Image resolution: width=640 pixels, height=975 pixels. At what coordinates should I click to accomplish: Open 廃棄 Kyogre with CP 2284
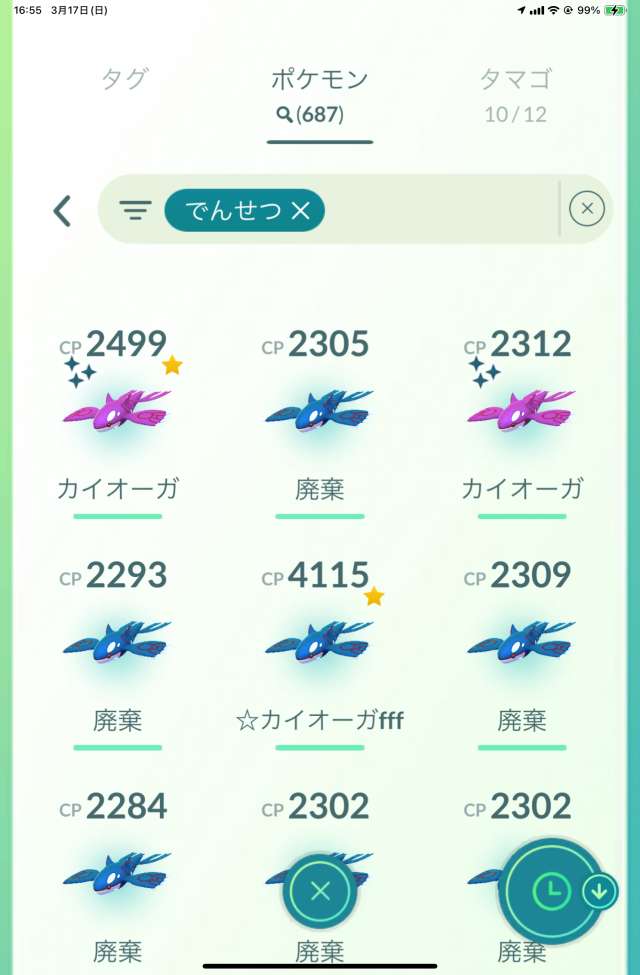[x=118, y=868]
